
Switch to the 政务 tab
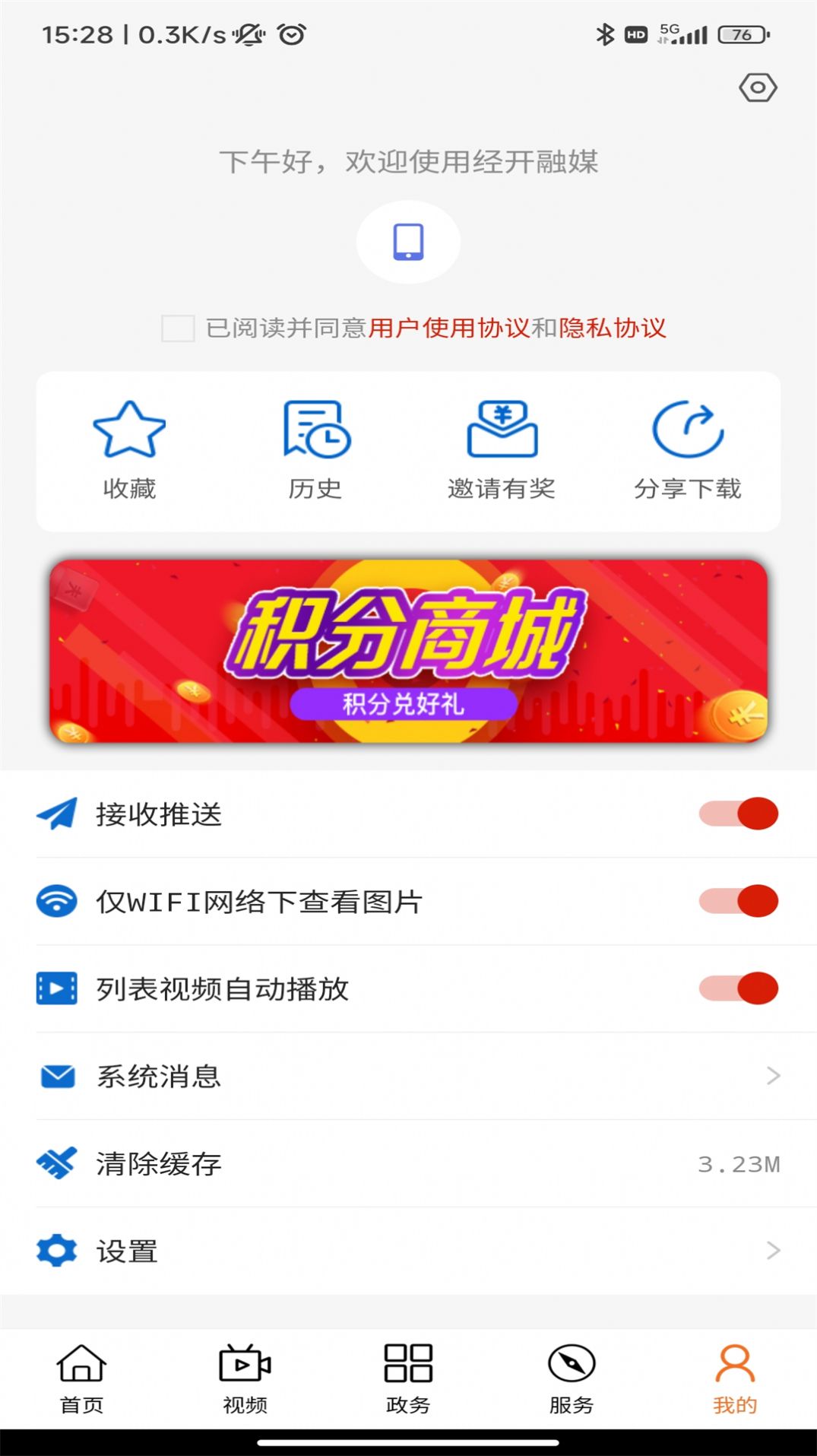coord(408,1384)
